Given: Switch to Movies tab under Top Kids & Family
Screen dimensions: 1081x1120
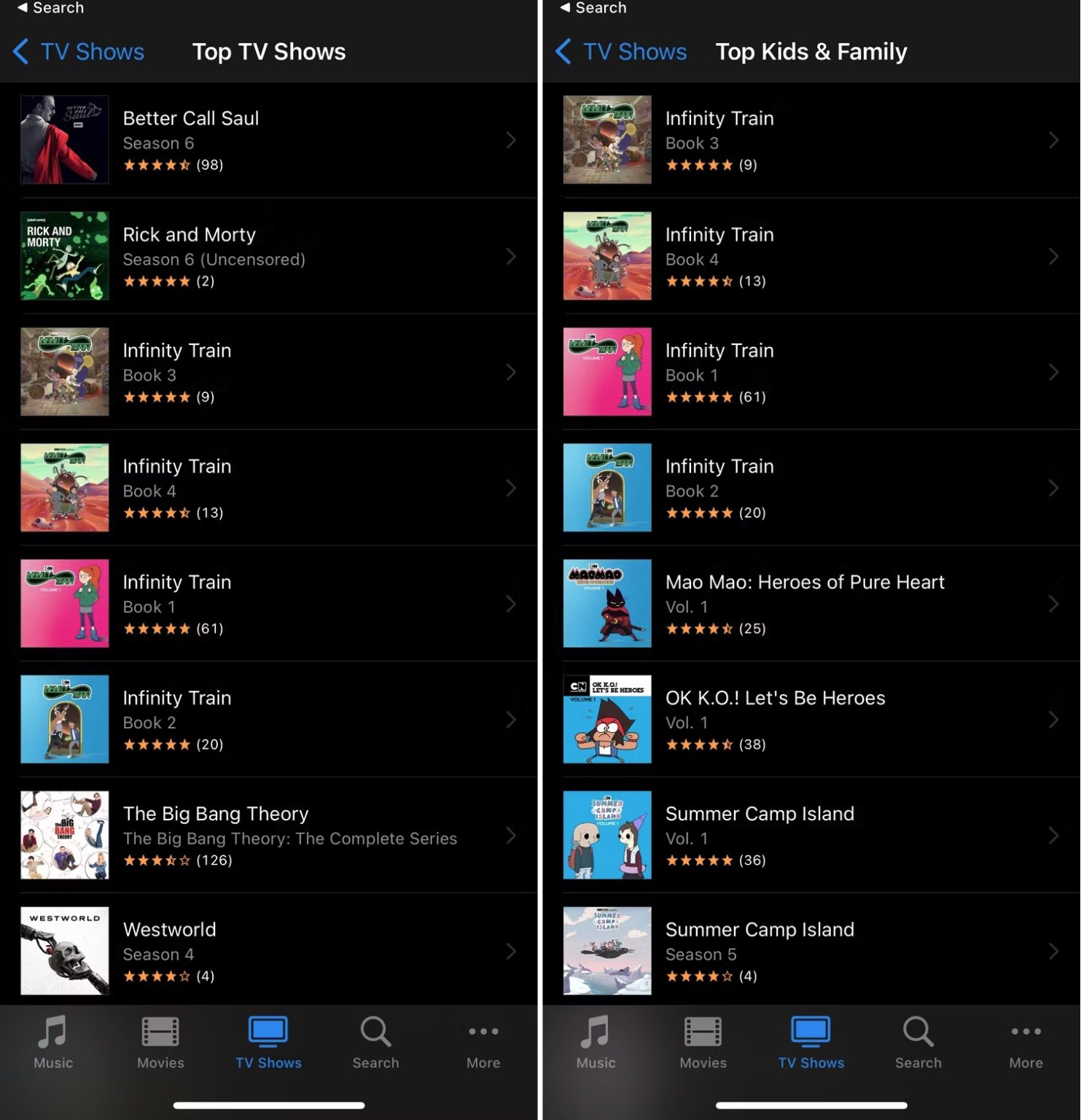Looking at the screenshot, I should click(x=703, y=1043).
